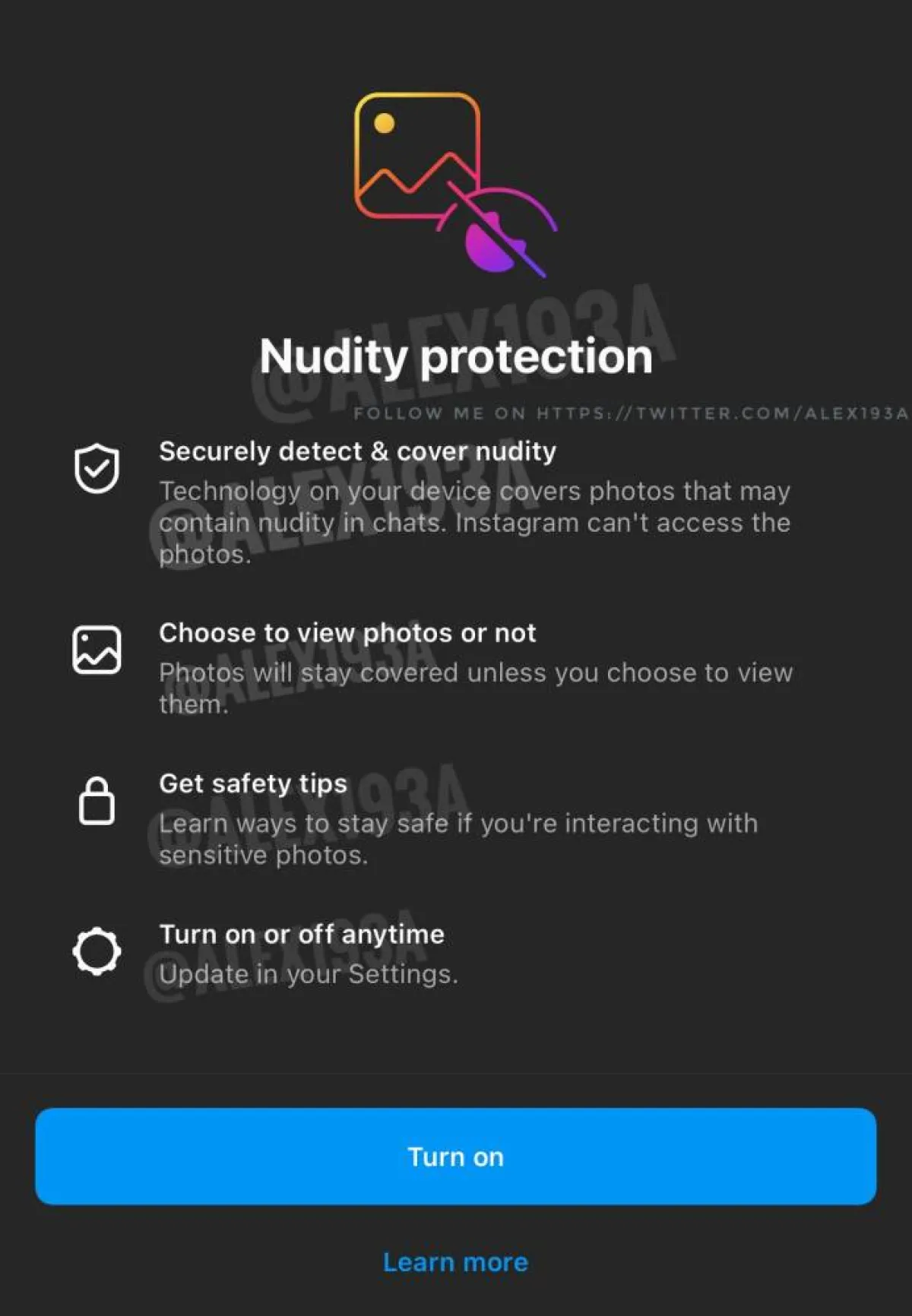Open the Learn more link

click(455, 1262)
